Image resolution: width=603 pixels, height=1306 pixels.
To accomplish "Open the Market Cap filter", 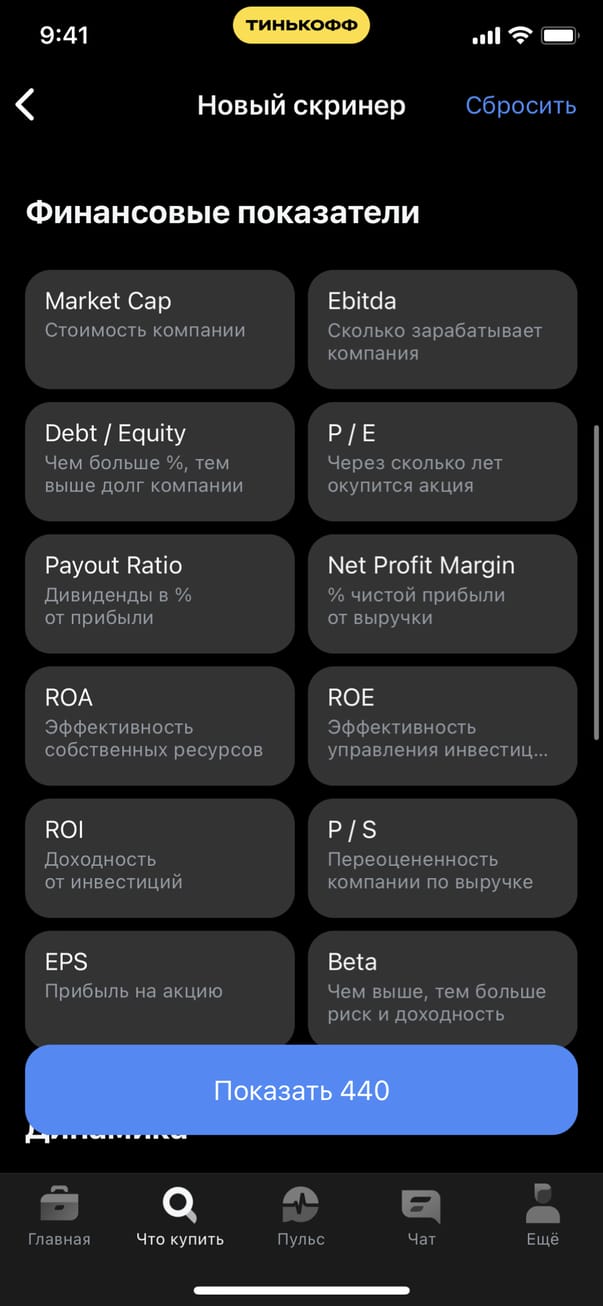I will coord(160,329).
